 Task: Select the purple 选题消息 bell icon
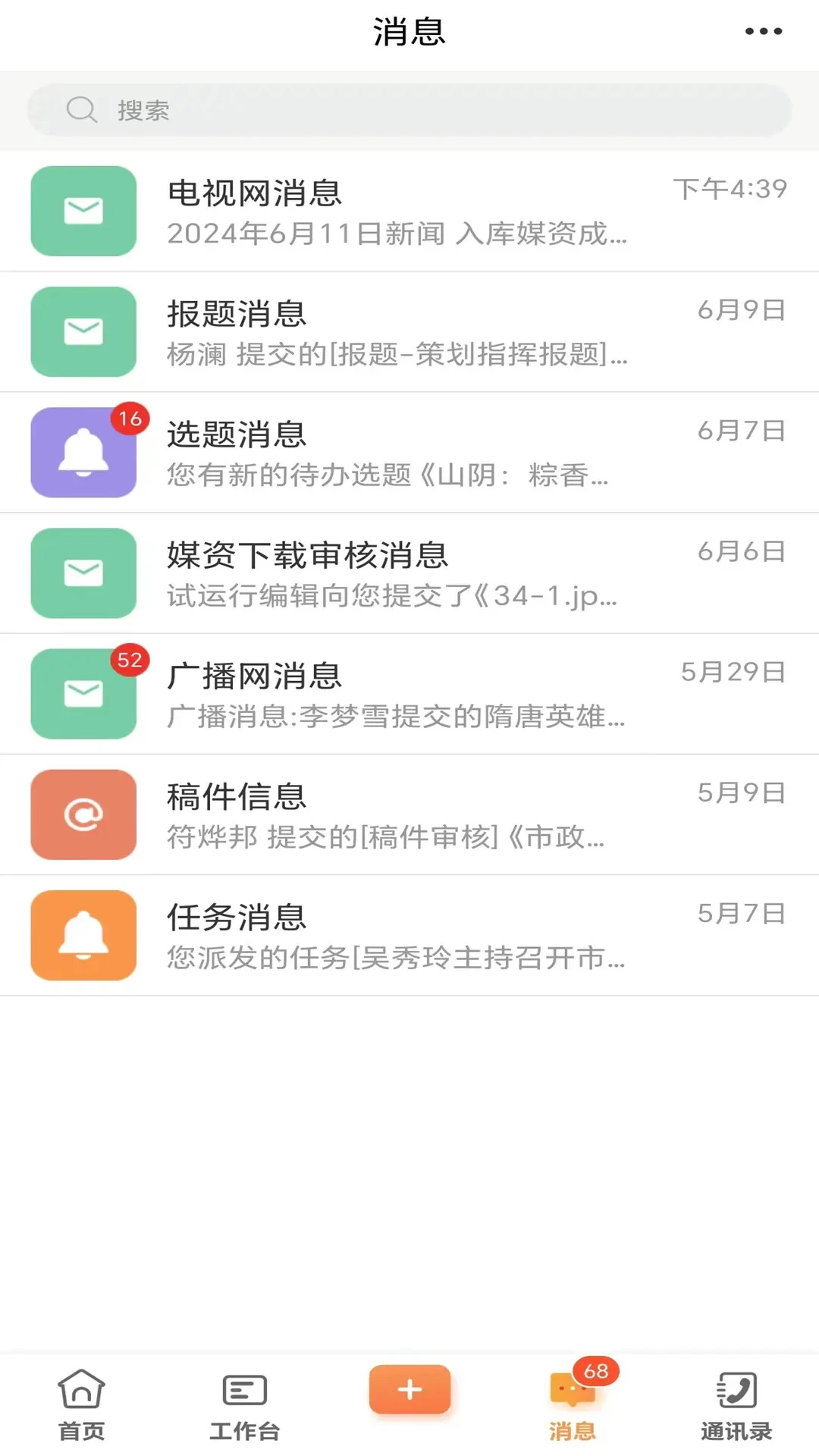83,452
